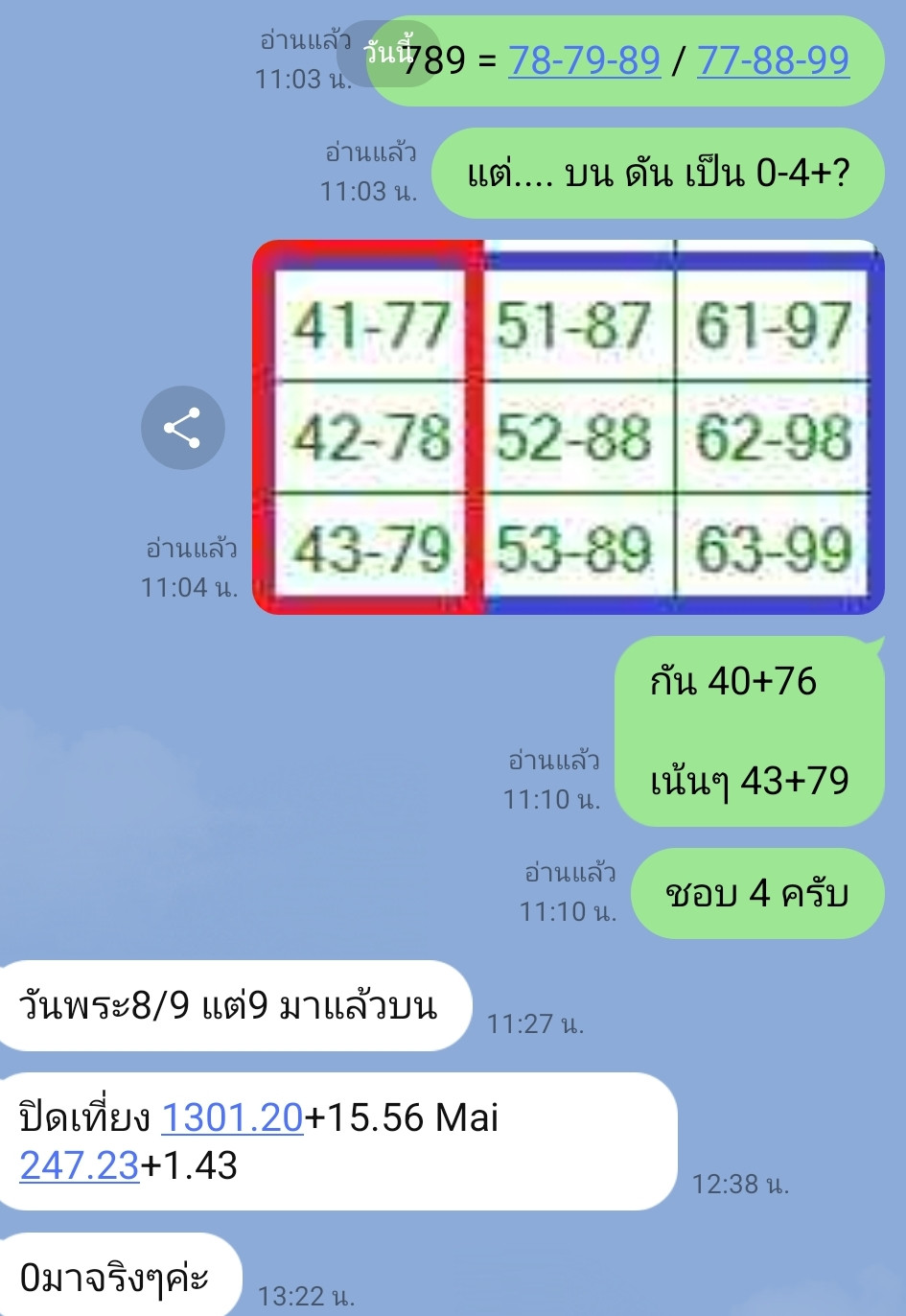Image resolution: width=906 pixels, height=1316 pixels.
Task: Share the number table image
Action: tap(182, 428)
